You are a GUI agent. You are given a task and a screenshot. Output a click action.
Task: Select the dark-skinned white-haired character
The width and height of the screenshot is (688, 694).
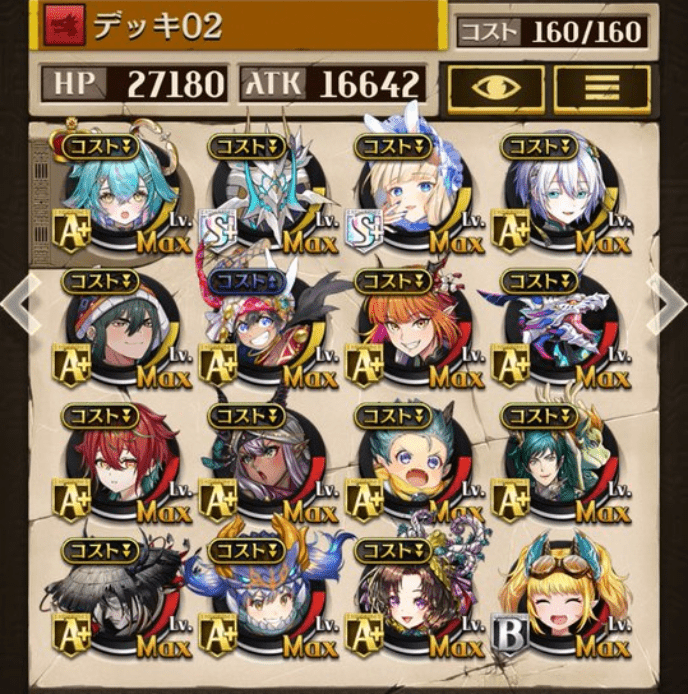click(263, 461)
